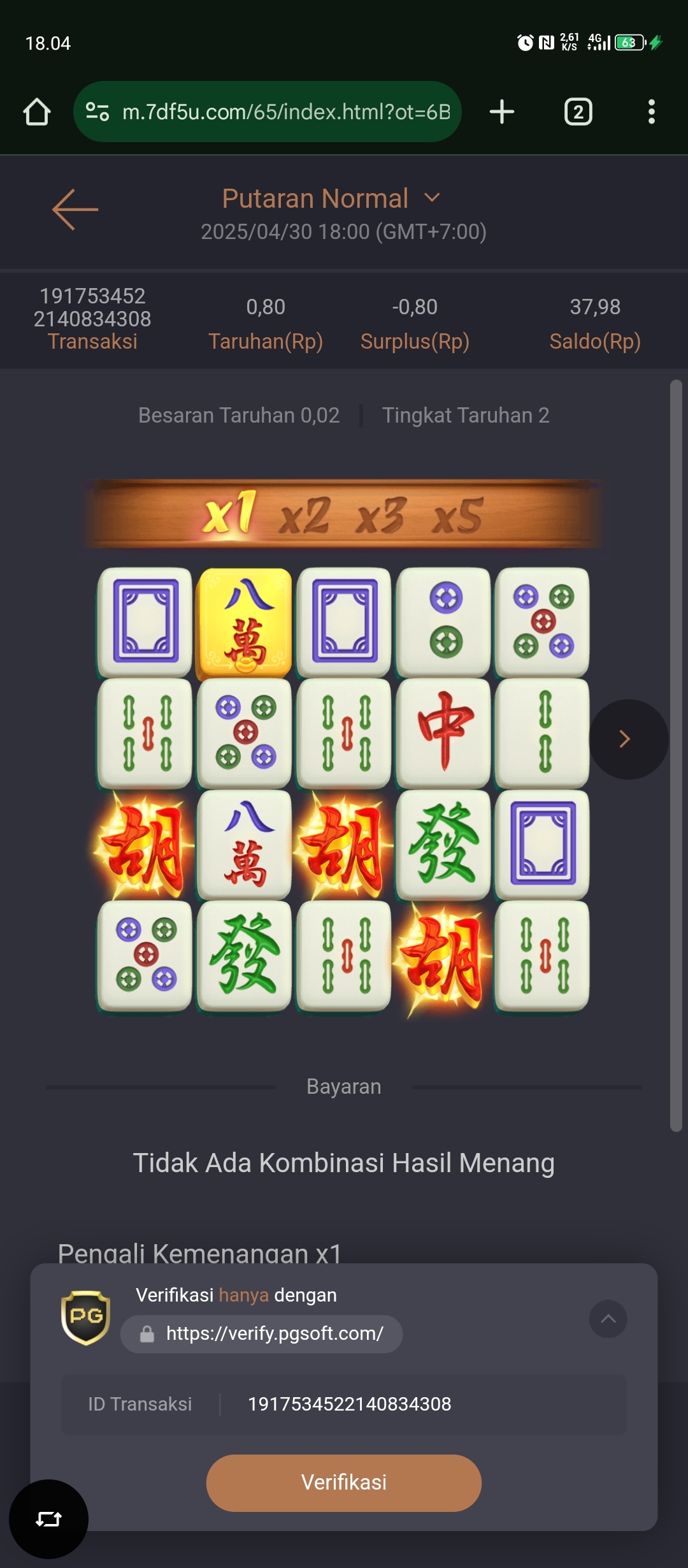The width and height of the screenshot is (688, 1568).
Task: Tap the Verifikasi button
Action: 344,1483
